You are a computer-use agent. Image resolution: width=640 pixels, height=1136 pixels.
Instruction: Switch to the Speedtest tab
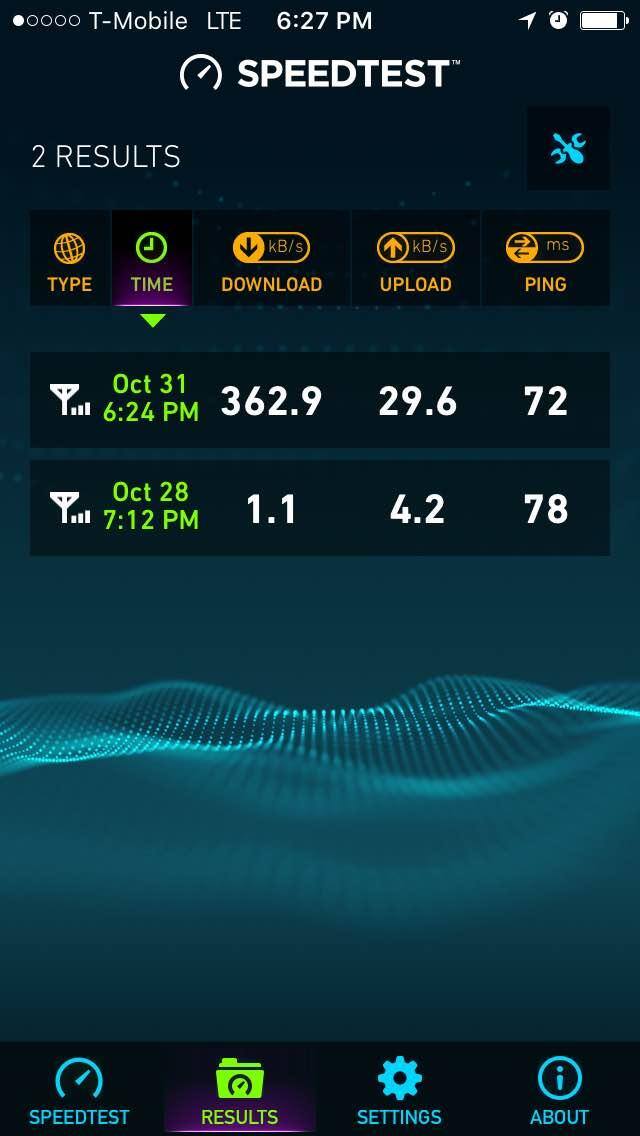[79, 1090]
